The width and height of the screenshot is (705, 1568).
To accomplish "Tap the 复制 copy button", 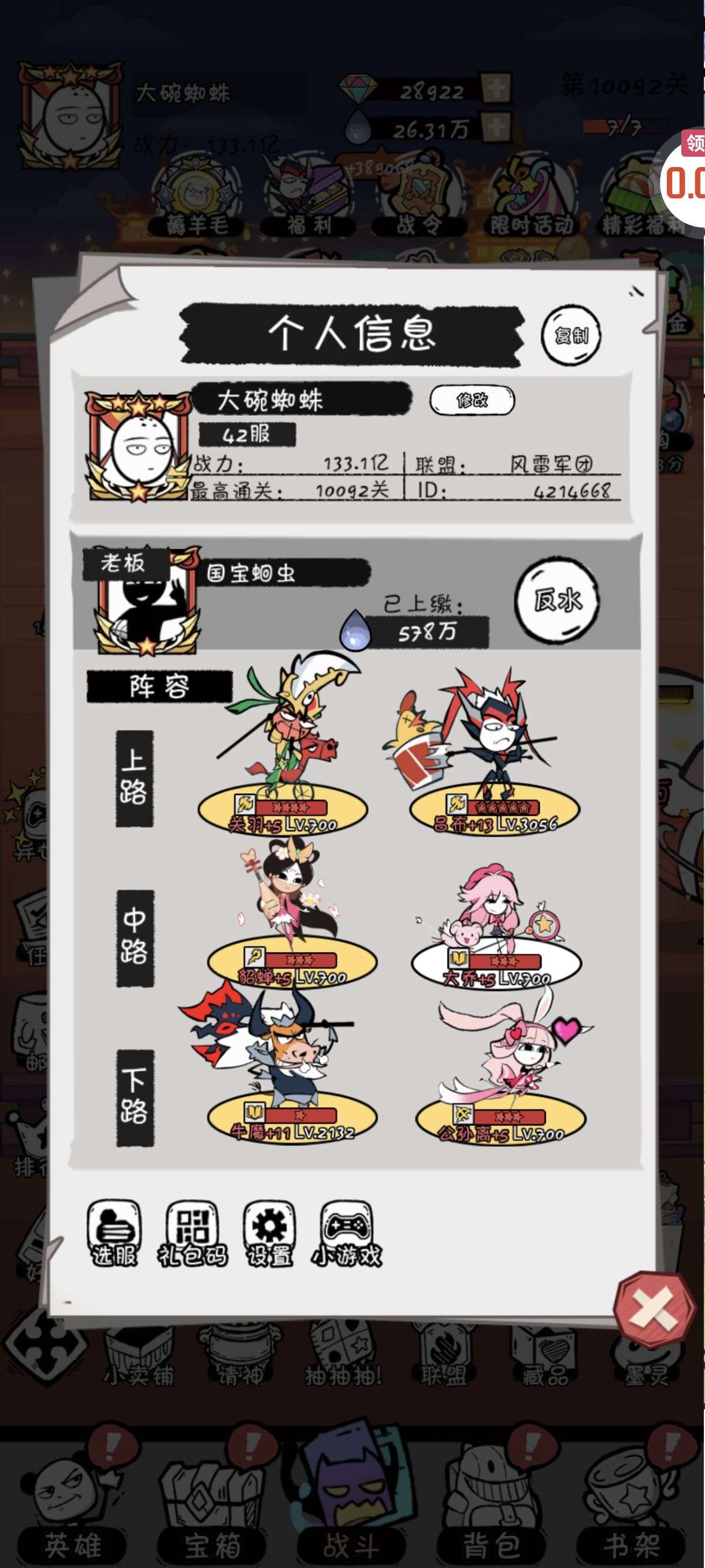I will pos(570,335).
